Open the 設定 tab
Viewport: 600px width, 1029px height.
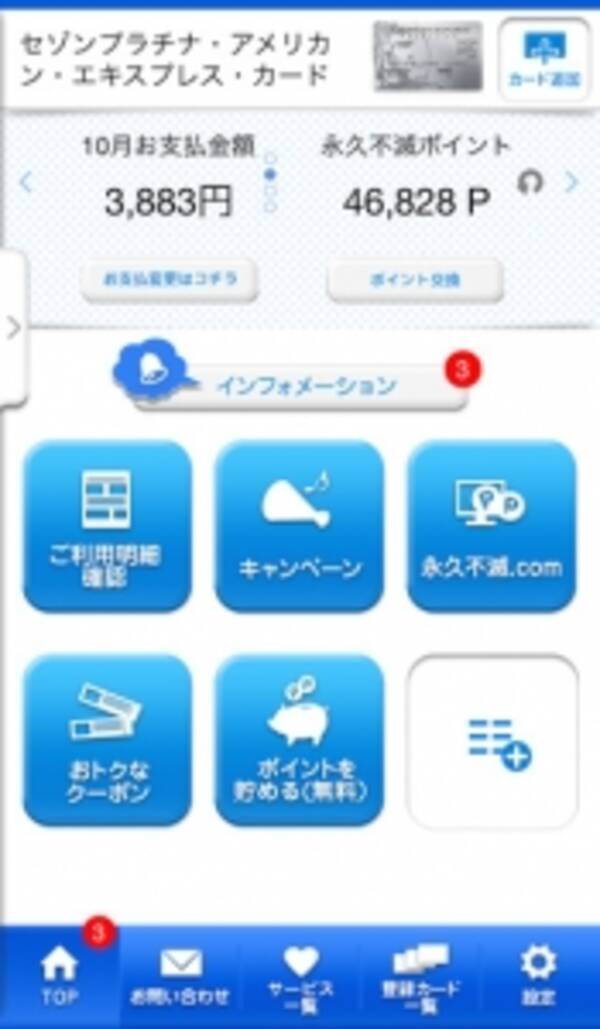[540, 975]
